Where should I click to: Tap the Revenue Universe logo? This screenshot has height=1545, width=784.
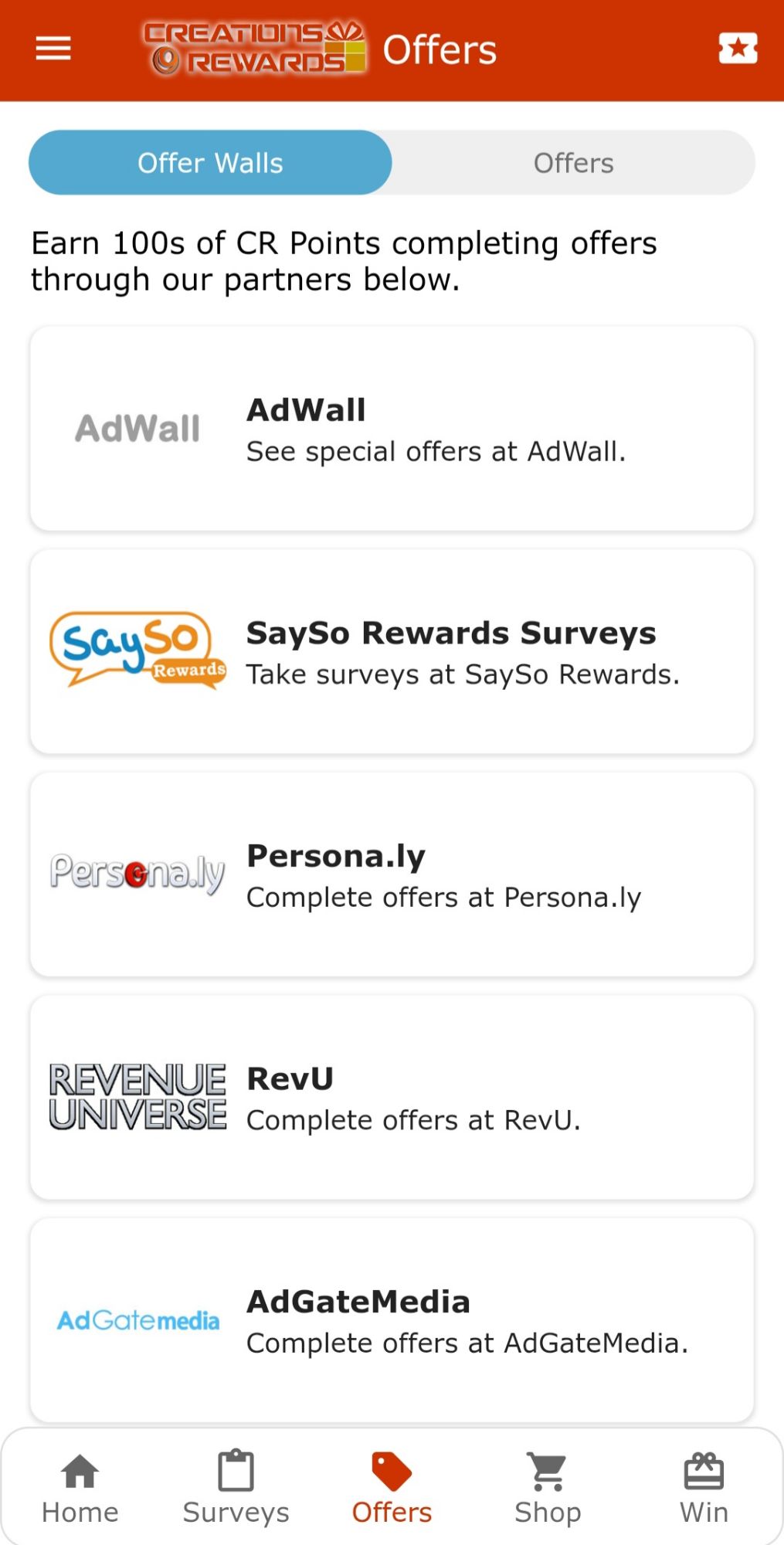(137, 1097)
